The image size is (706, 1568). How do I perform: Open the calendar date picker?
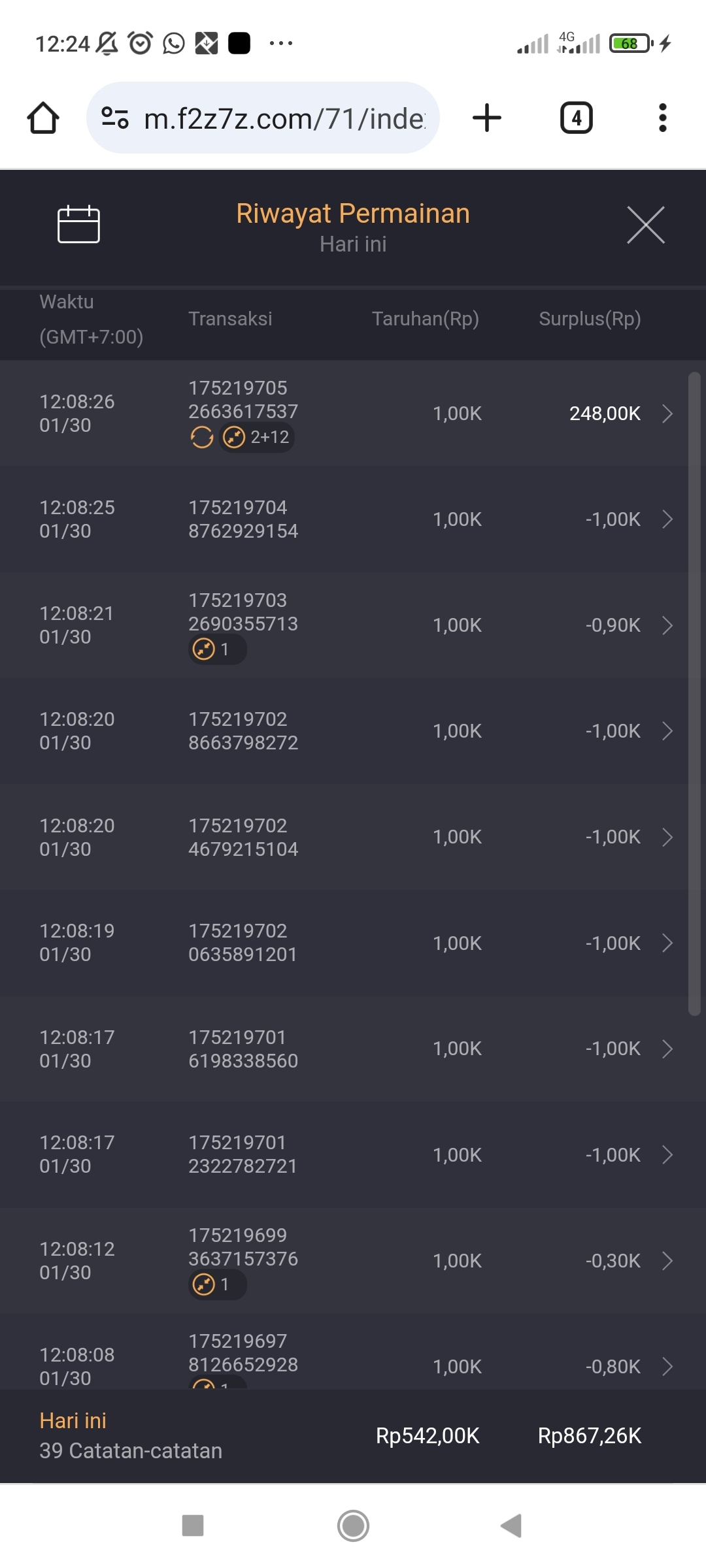pos(78,225)
